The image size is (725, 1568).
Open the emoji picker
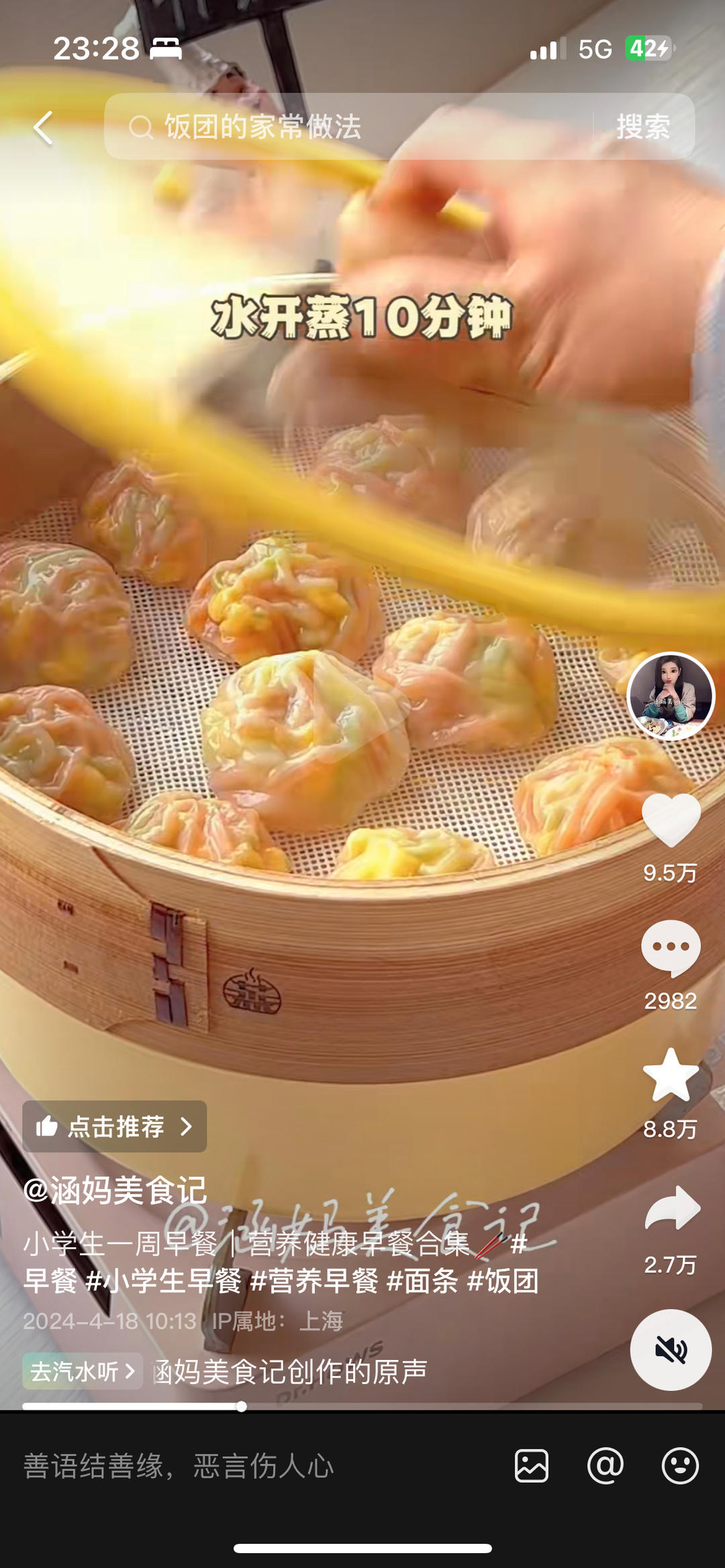click(x=680, y=1465)
